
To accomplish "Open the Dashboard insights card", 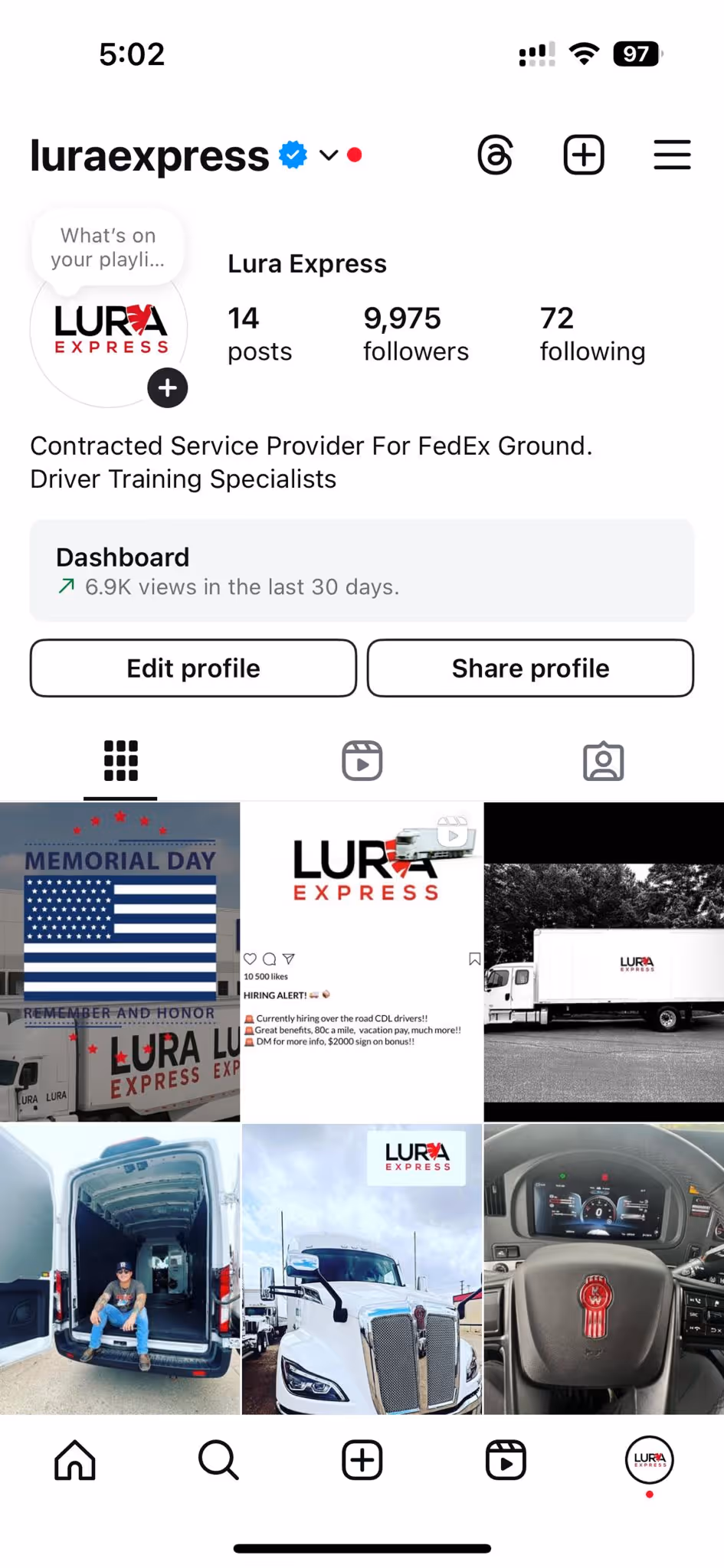I will [362, 570].
